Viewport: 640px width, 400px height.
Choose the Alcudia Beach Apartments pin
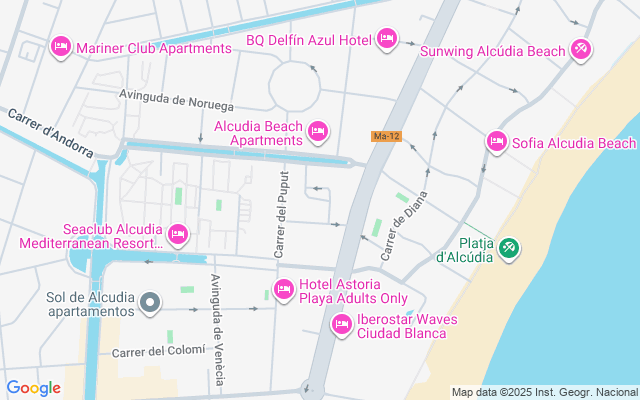pos(319,131)
